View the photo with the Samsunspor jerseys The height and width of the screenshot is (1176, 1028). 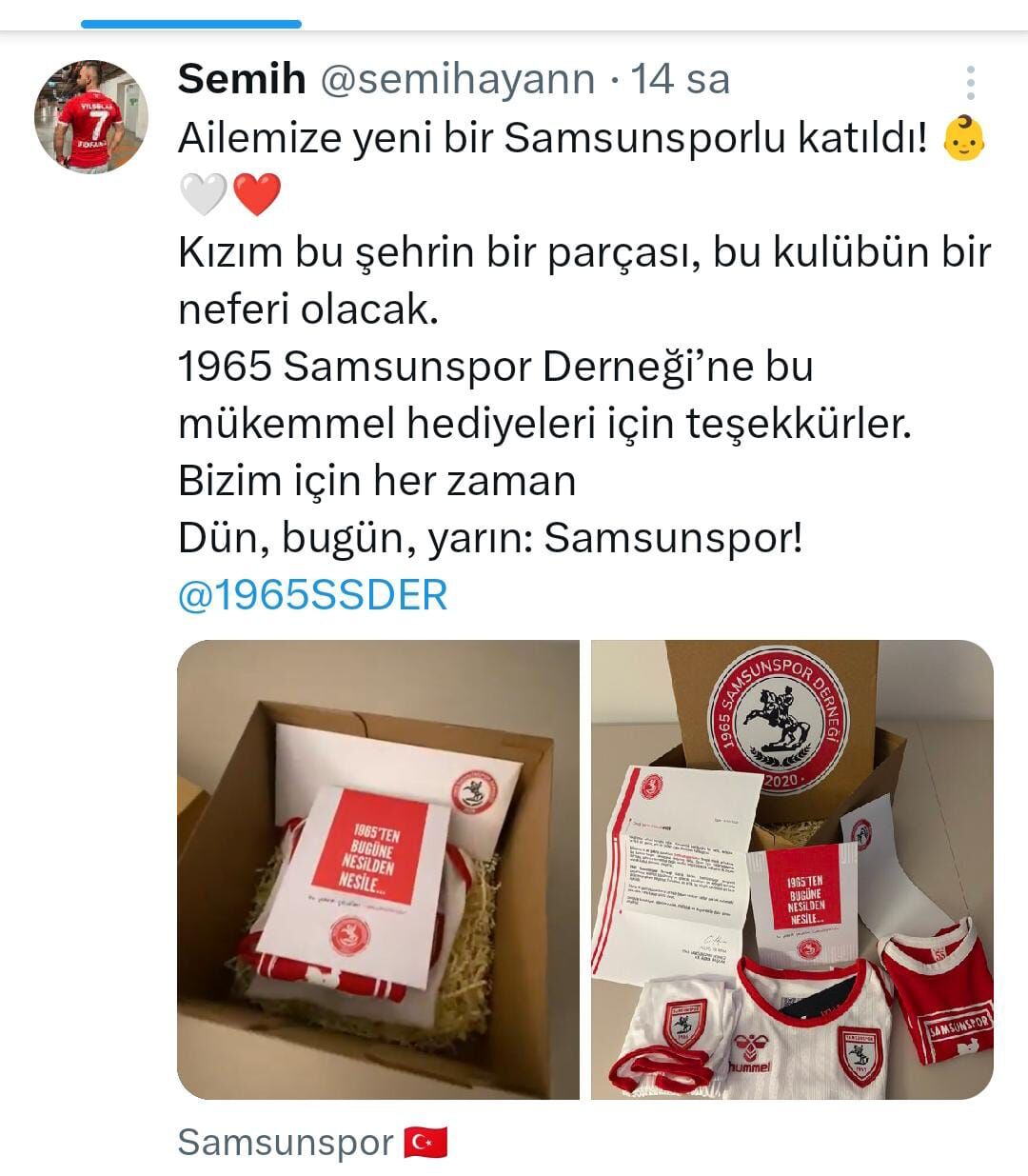(x=792, y=868)
